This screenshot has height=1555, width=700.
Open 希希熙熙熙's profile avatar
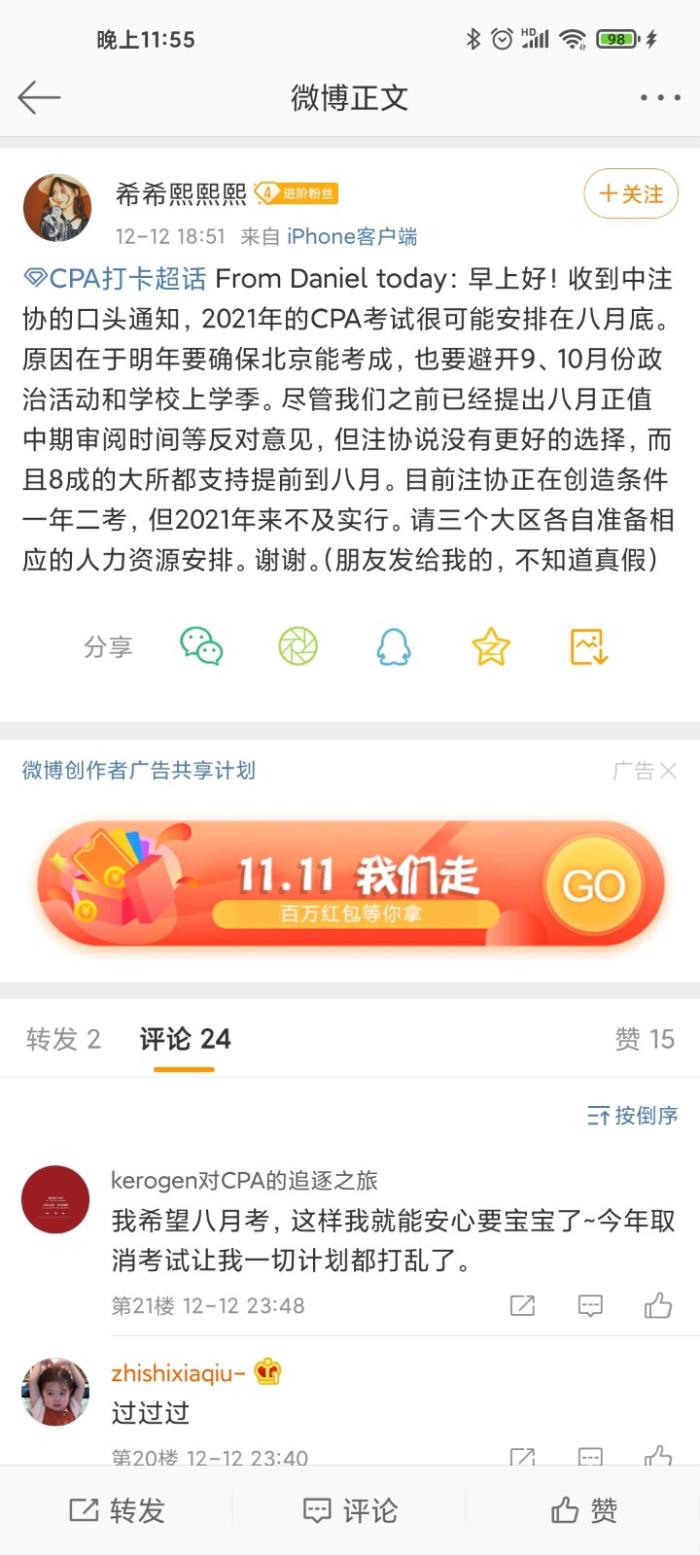[57, 208]
